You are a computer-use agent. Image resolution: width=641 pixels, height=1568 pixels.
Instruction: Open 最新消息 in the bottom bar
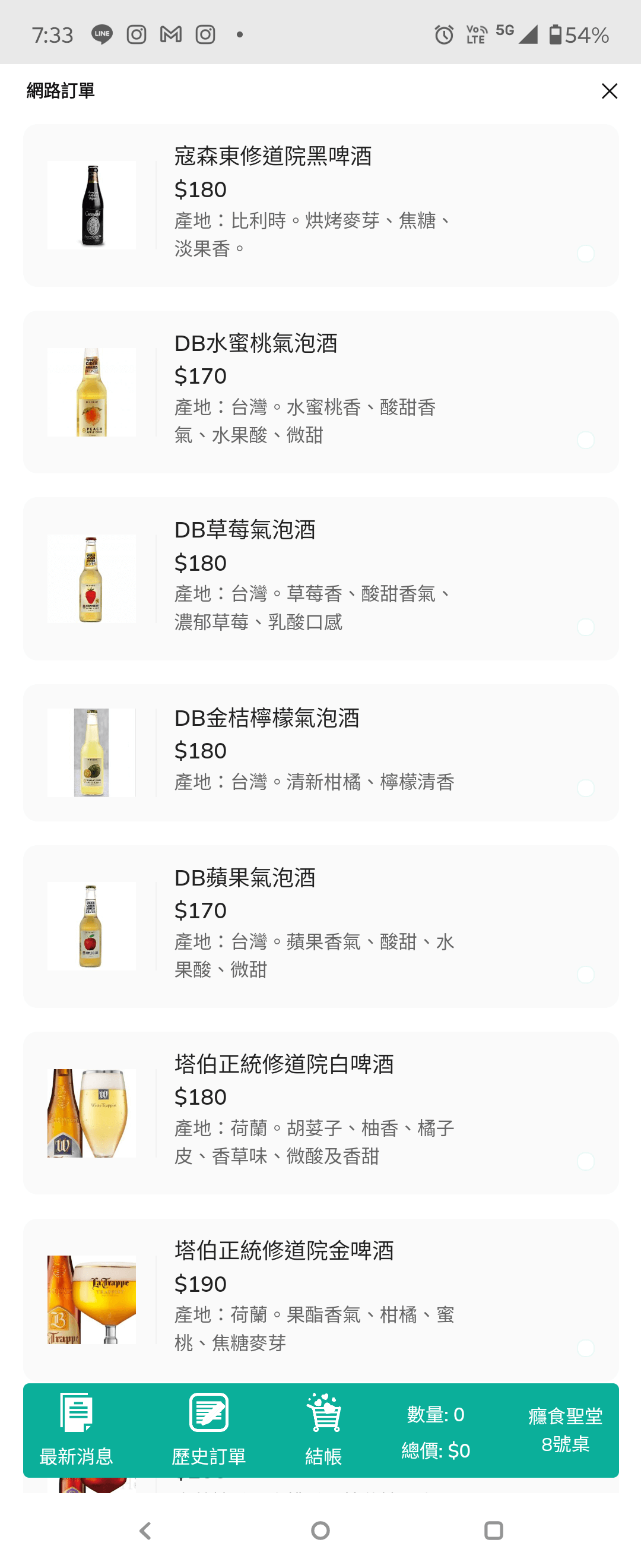pos(76,1430)
